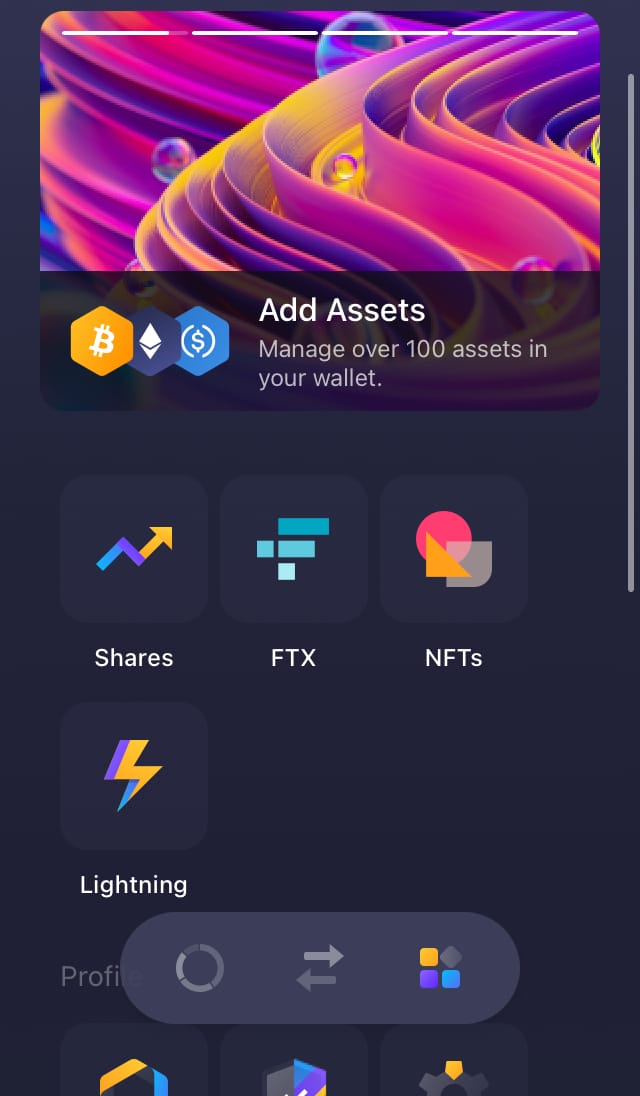
Task: Select the colored apps grid tab
Action: coord(440,968)
